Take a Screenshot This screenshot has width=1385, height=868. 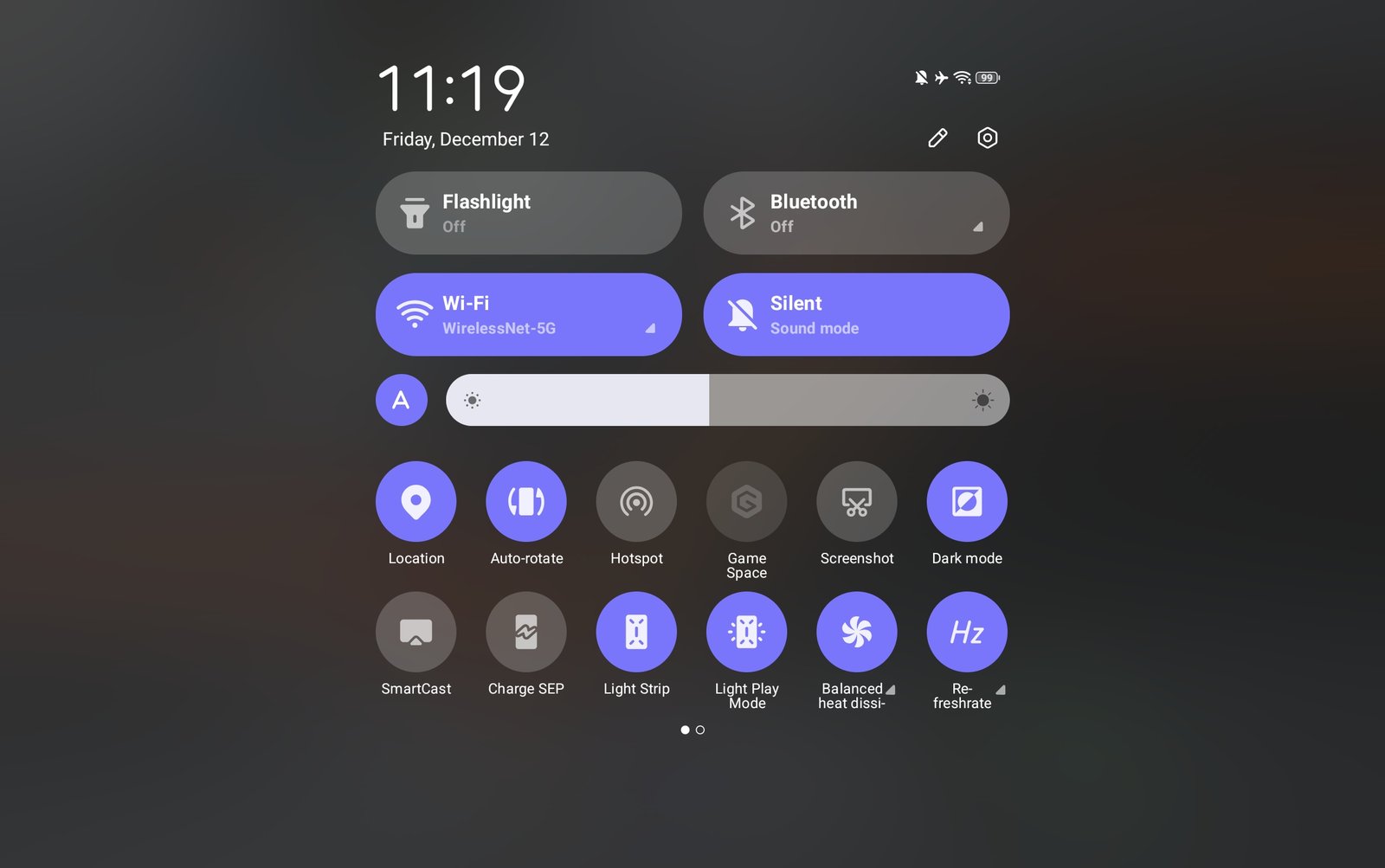pyautogui.click(x=857, y=502)
